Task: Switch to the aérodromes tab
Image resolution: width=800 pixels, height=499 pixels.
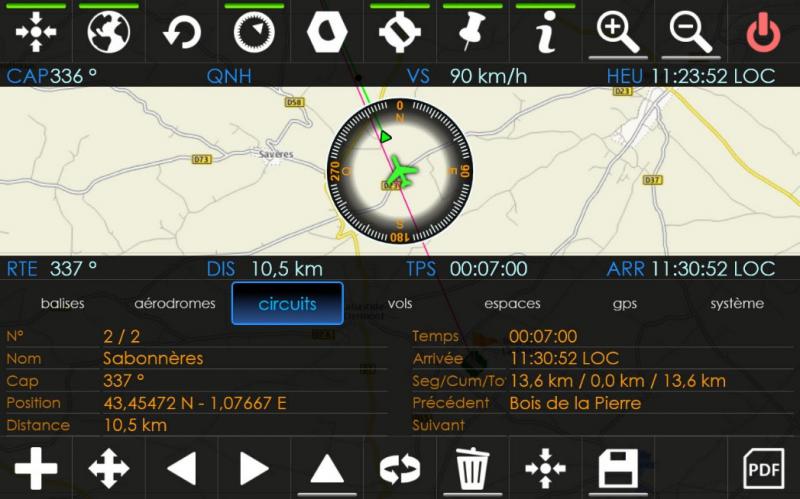Action: (x=175, y=304)
